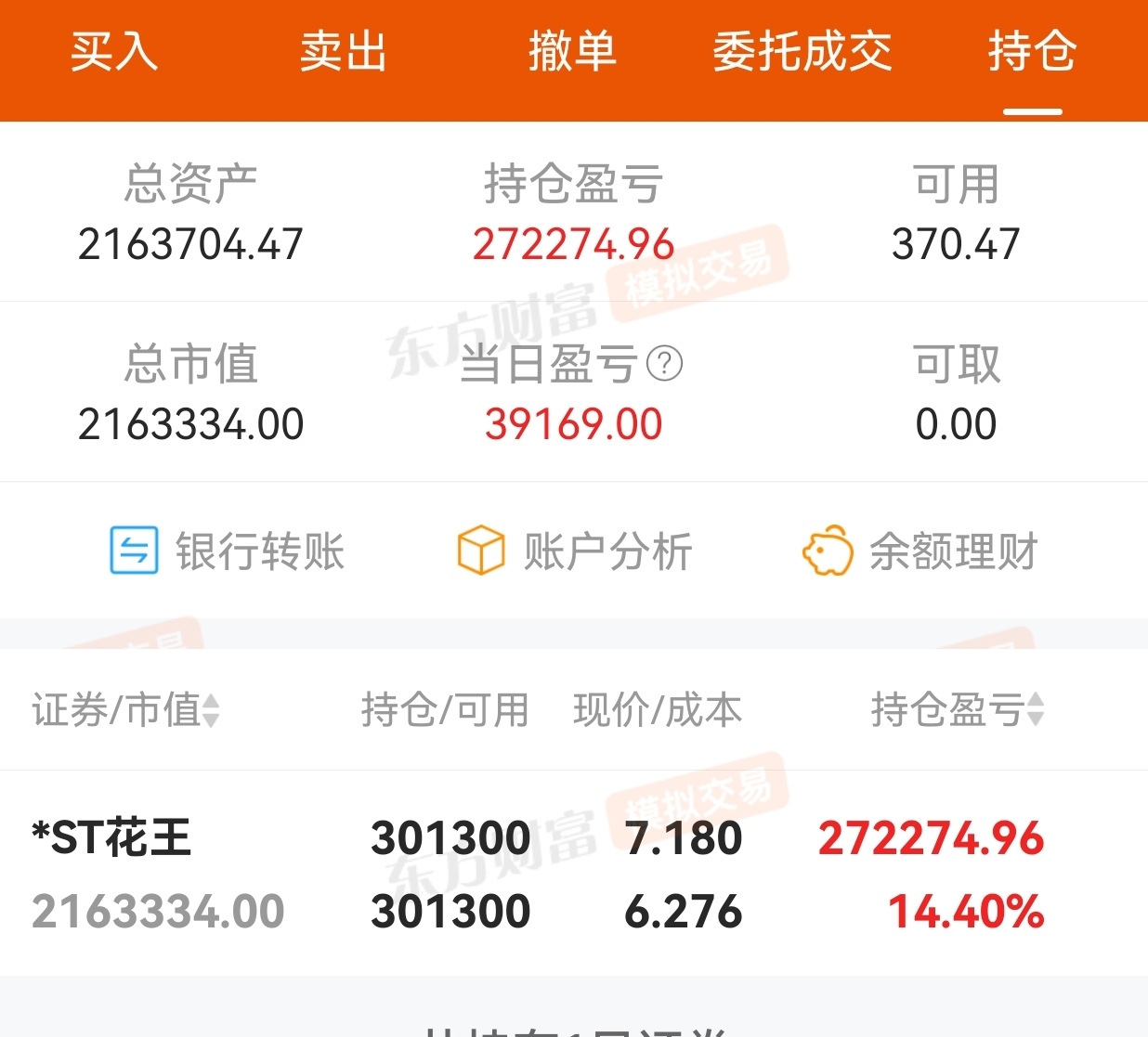1148x1037 pixels.
Task: Switch to the 卖出 tab
Action: (x=343, y=52)
